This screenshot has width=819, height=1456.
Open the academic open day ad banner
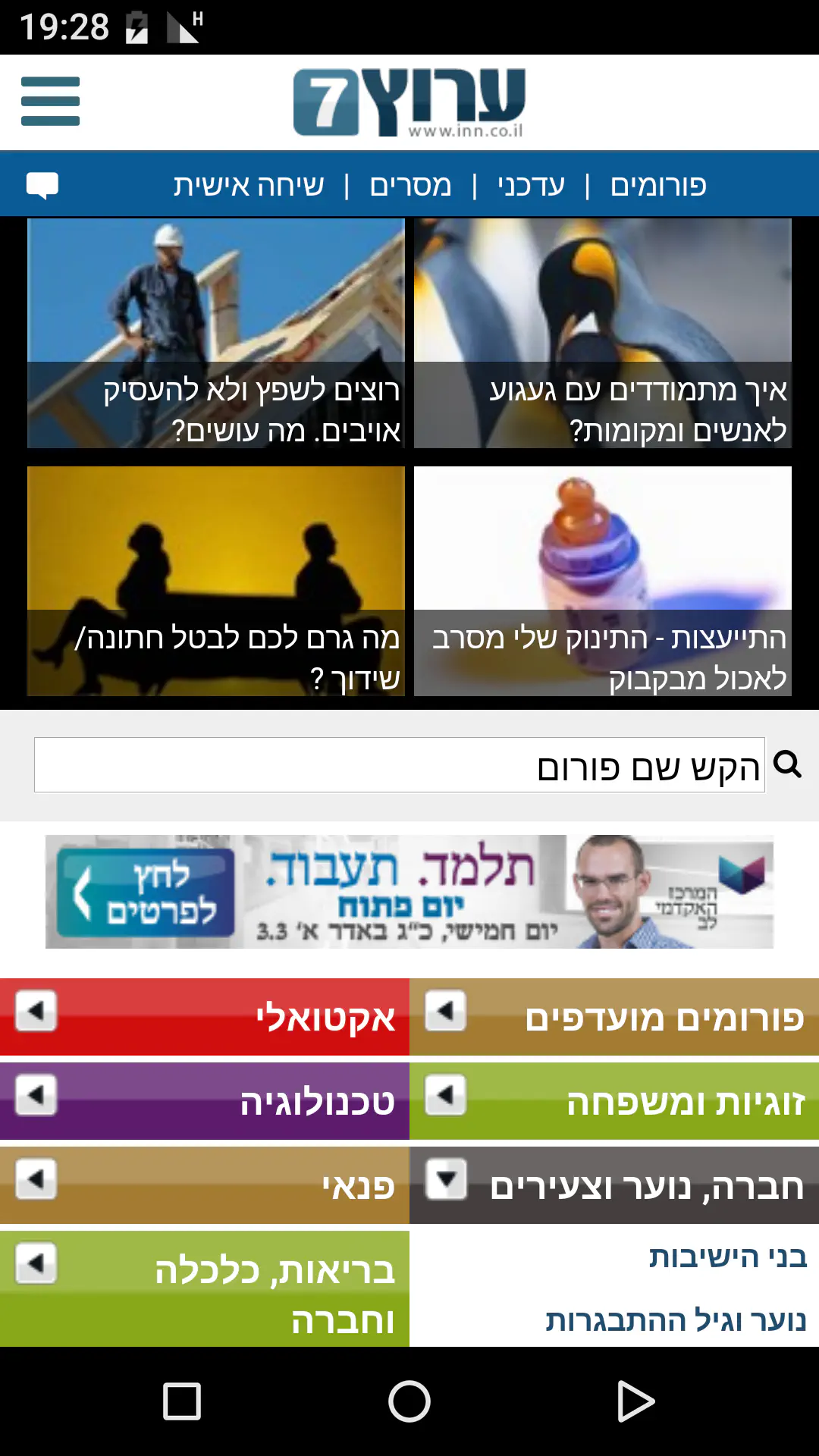[x=409, y=892]
